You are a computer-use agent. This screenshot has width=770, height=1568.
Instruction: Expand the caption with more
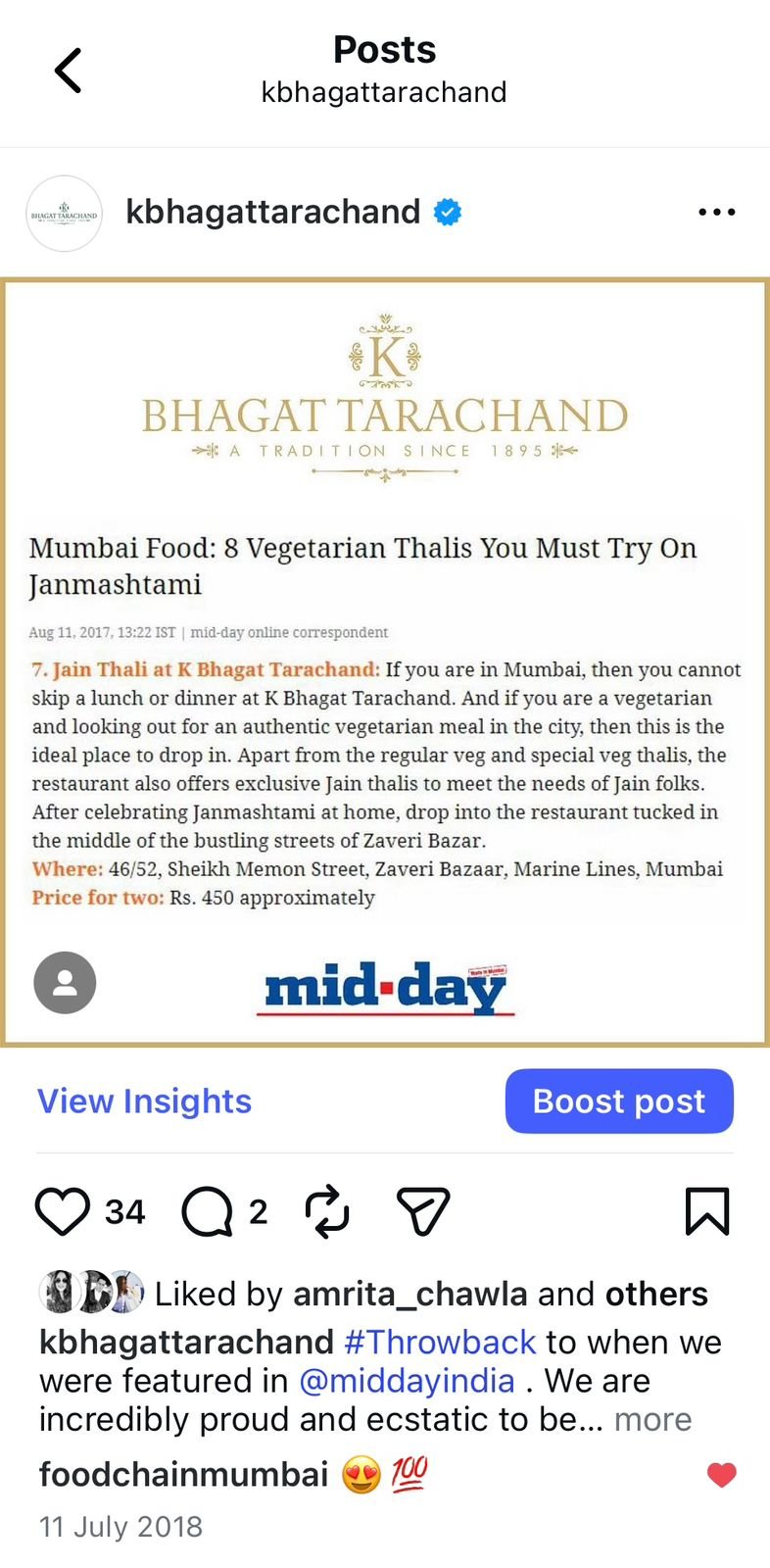coord(652,1419)
